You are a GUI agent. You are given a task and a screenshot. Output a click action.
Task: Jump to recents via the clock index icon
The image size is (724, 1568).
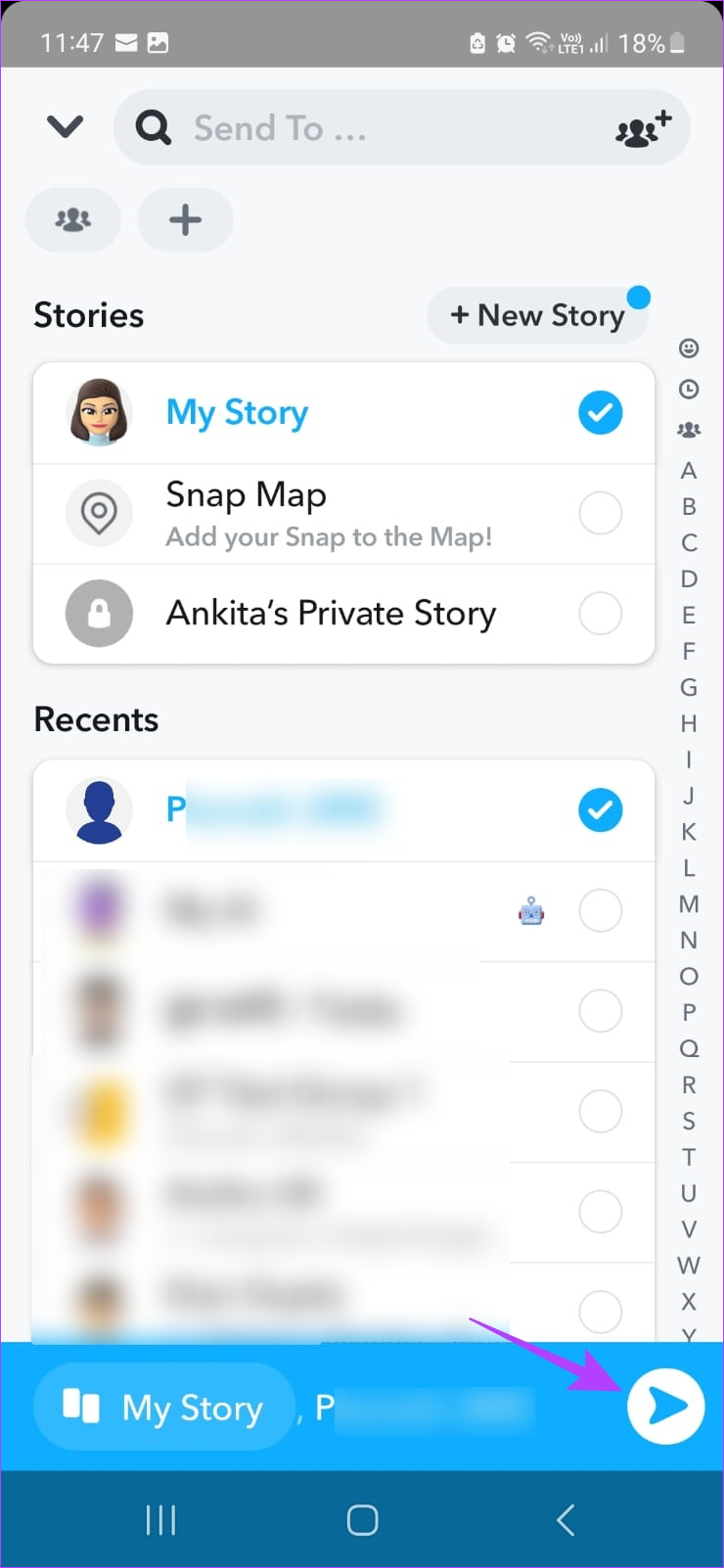click(689, 389)
